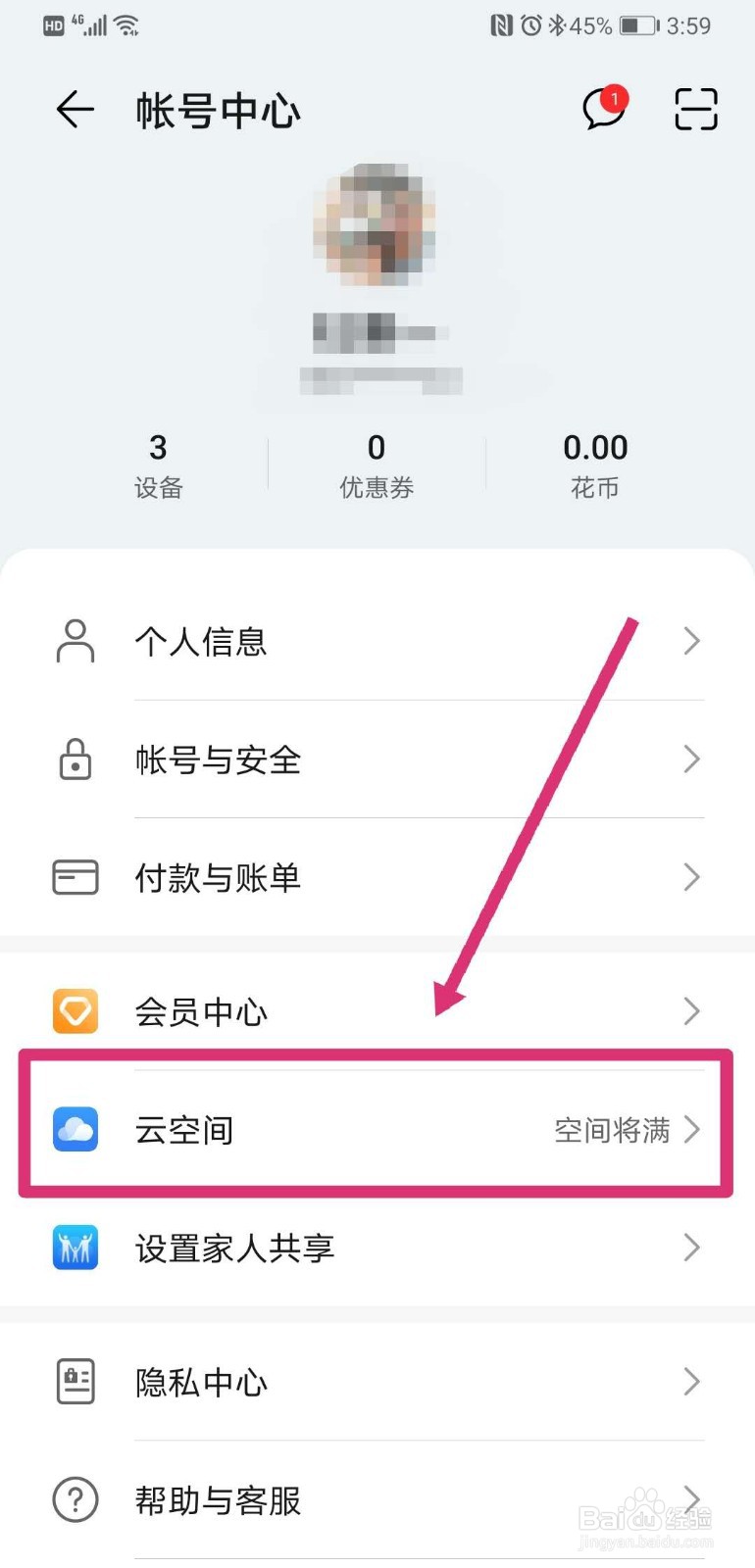
Task: Select the orange membership icon for 会员中心
Action: click(75, 1010)
